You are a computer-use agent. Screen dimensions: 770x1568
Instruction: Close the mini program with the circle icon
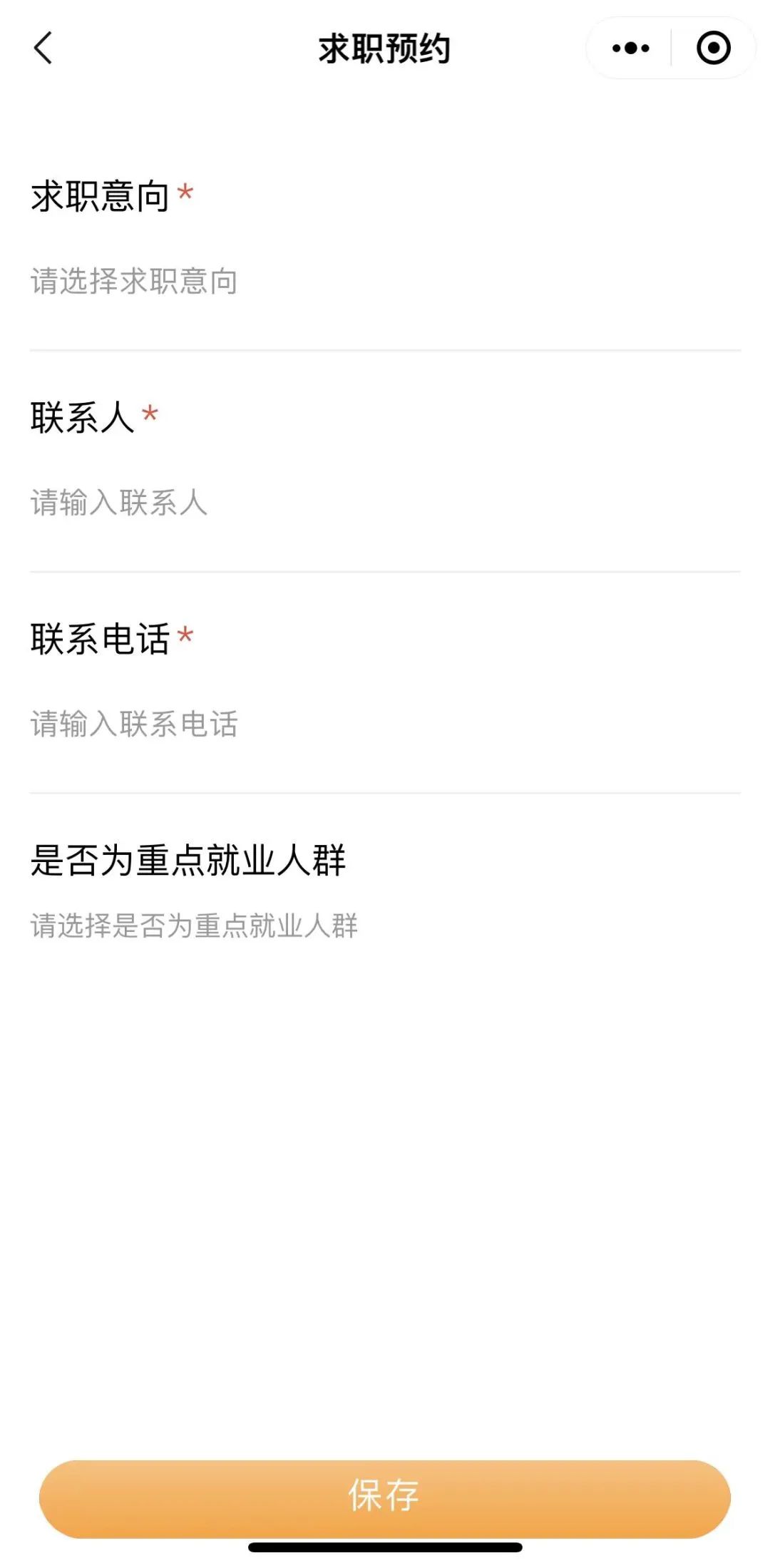point(713,48)
